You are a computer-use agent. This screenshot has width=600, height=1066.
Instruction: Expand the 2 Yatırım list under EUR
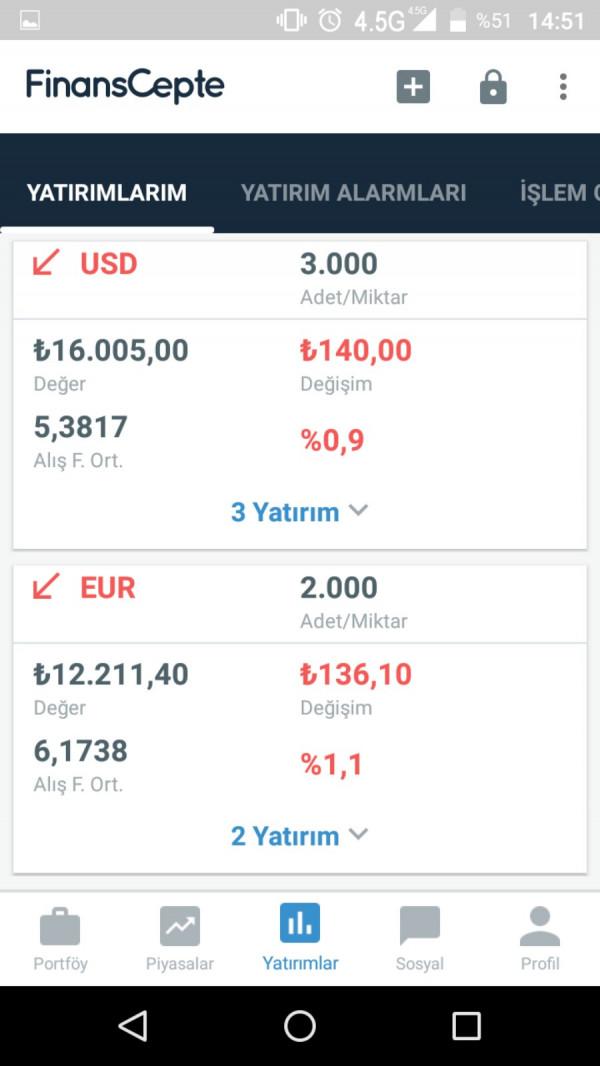299,836
